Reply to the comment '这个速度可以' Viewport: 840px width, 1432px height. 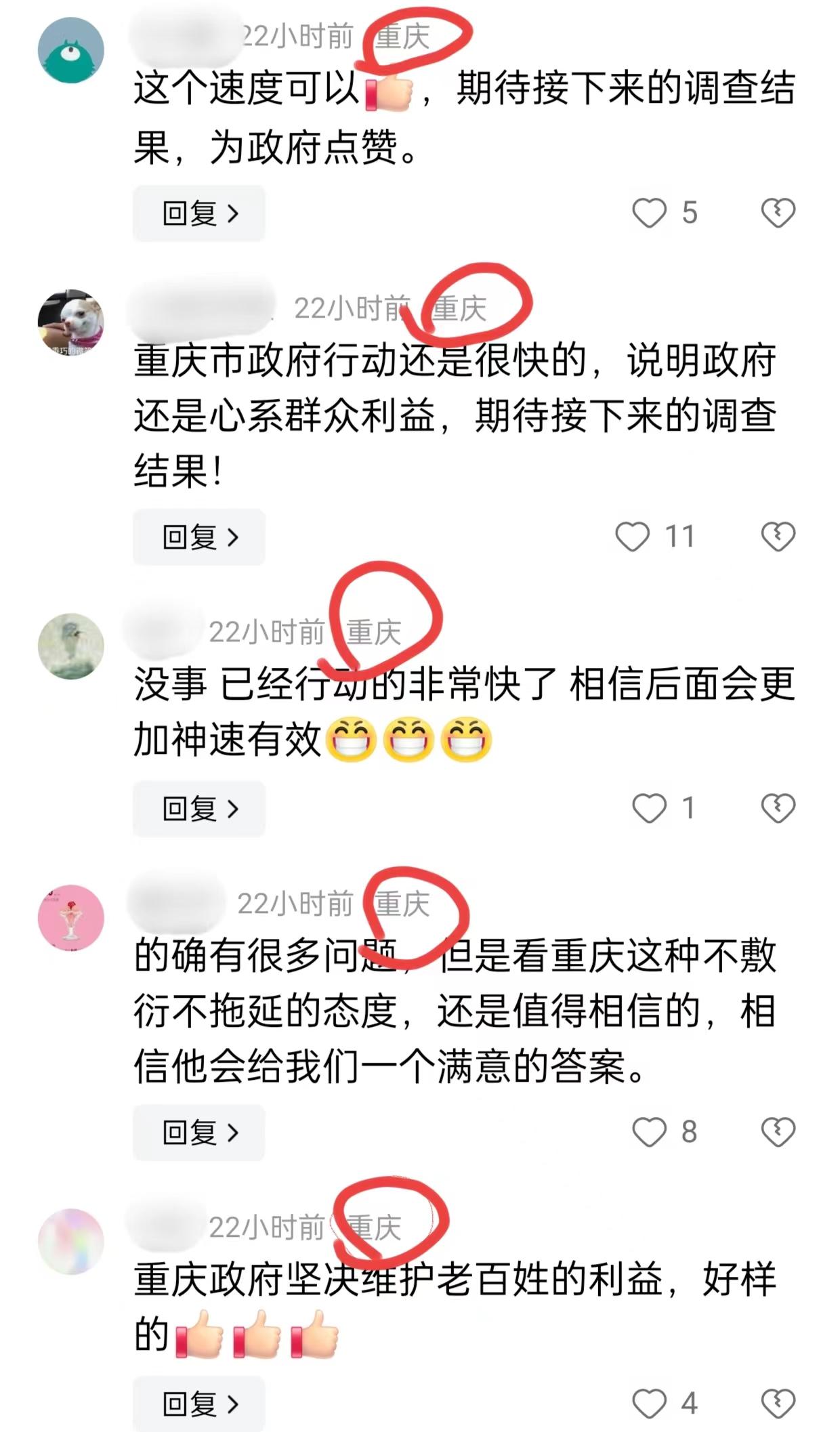click(198, 213)
